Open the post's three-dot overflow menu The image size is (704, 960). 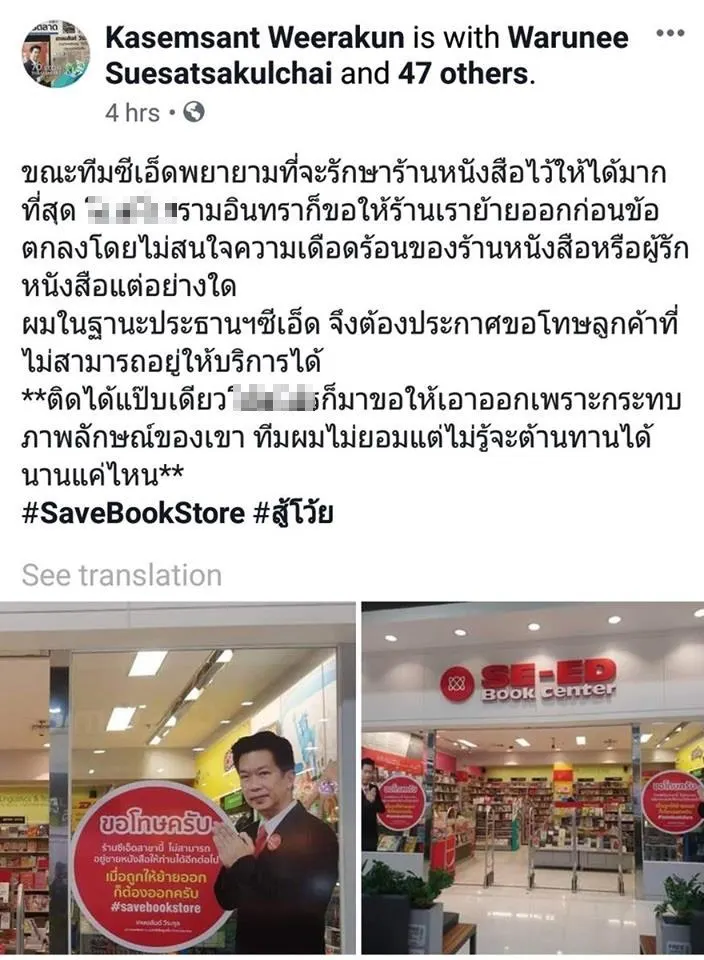click(669, 34)
